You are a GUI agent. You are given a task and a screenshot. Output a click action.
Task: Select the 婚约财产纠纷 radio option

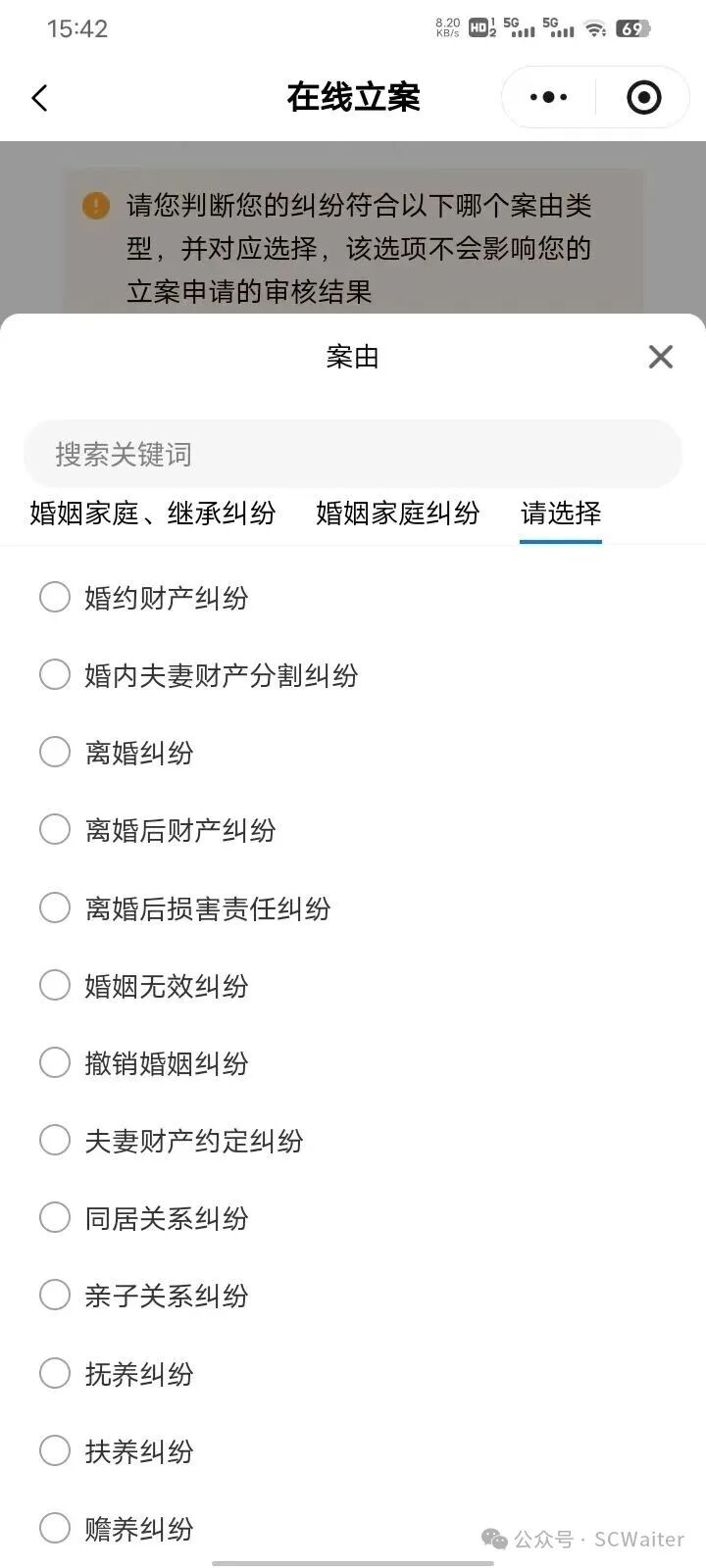click(55, 597)
